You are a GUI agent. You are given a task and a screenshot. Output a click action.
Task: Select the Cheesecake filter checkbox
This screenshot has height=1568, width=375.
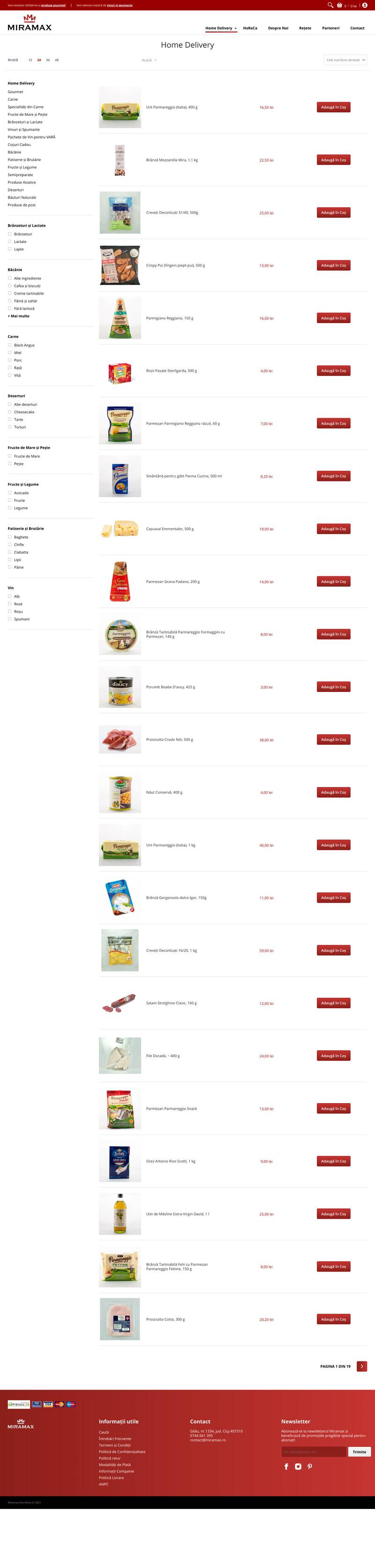point(10,412)
